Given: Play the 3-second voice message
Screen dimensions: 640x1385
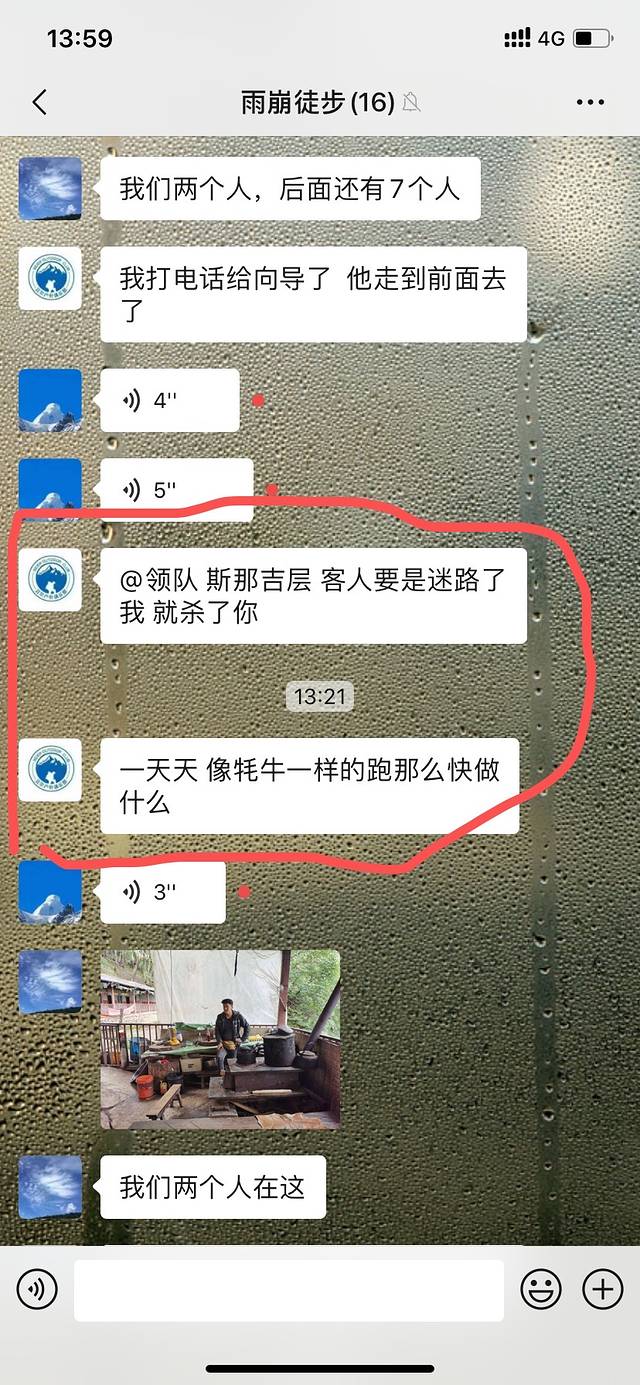Looking at the screenshot, I should 162,892.
